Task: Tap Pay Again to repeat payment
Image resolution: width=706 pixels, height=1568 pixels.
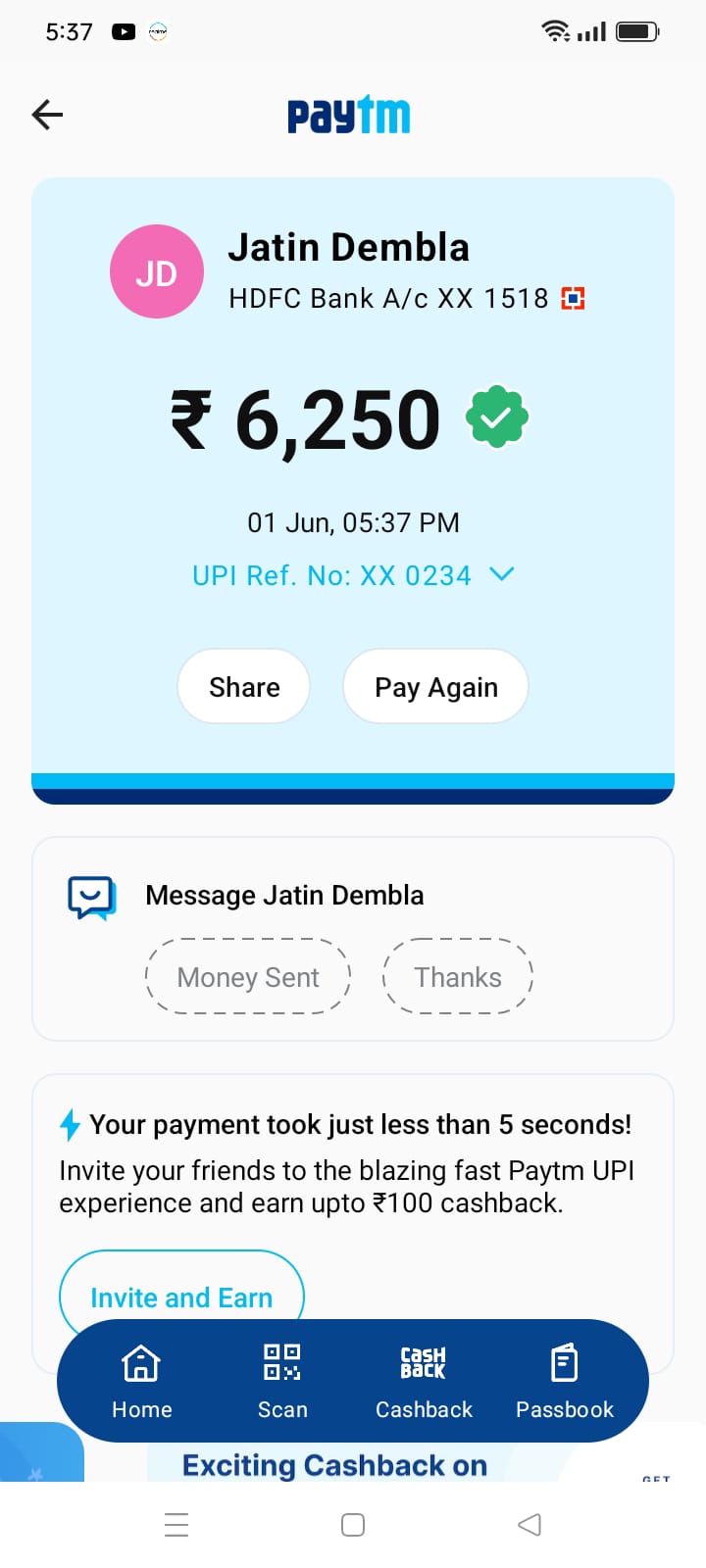Action: 436,687
